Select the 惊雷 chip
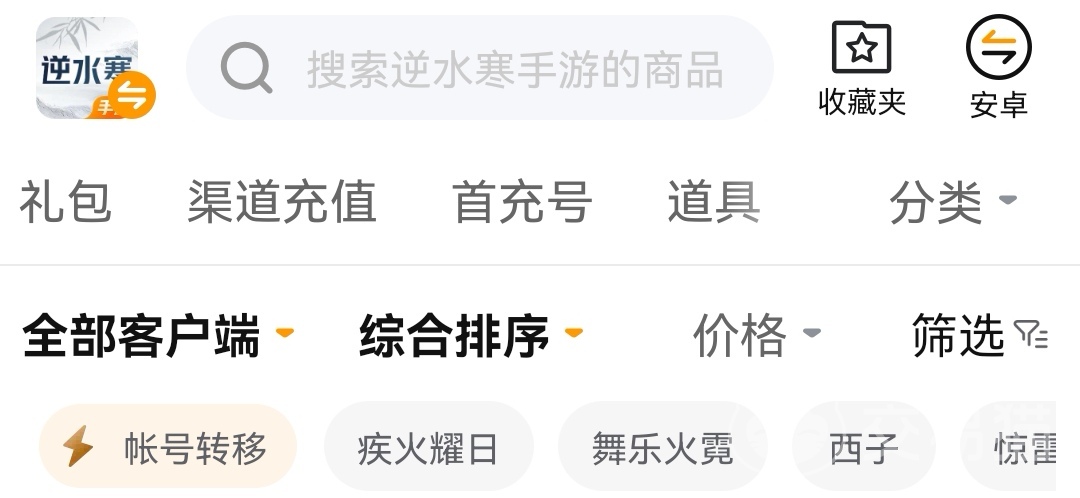Screen dimensions: 1080x498 click(x=1008, y=446)
